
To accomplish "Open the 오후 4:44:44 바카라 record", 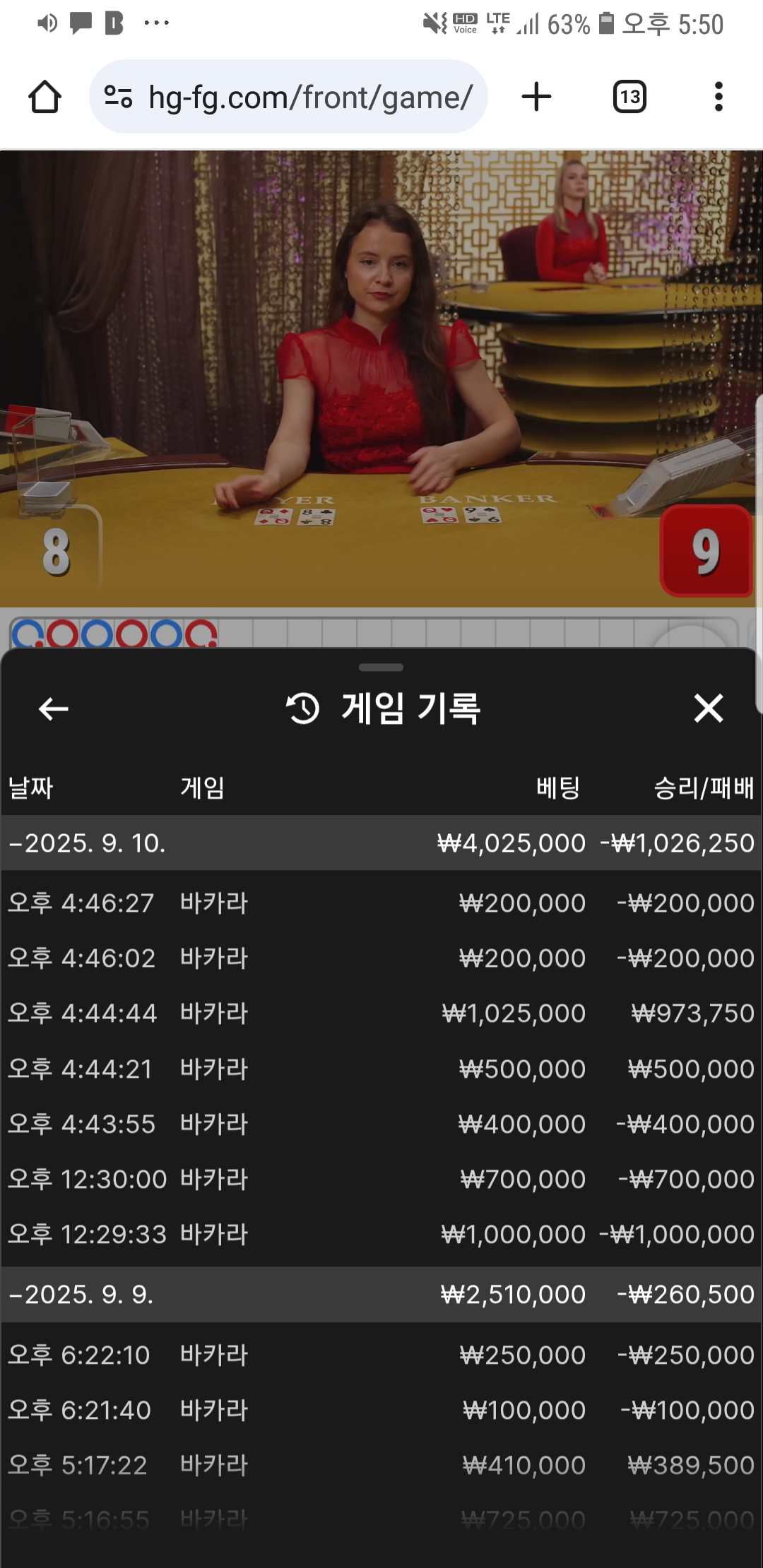I will 381,1014.
